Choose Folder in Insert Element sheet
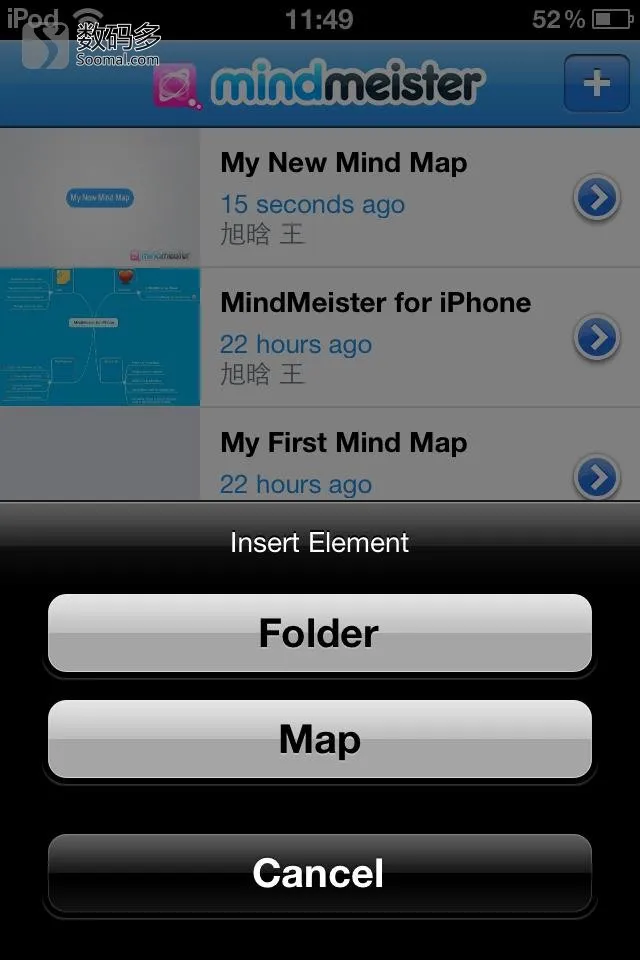The height and width of the screenshot is (960, 640). (319, 633)
